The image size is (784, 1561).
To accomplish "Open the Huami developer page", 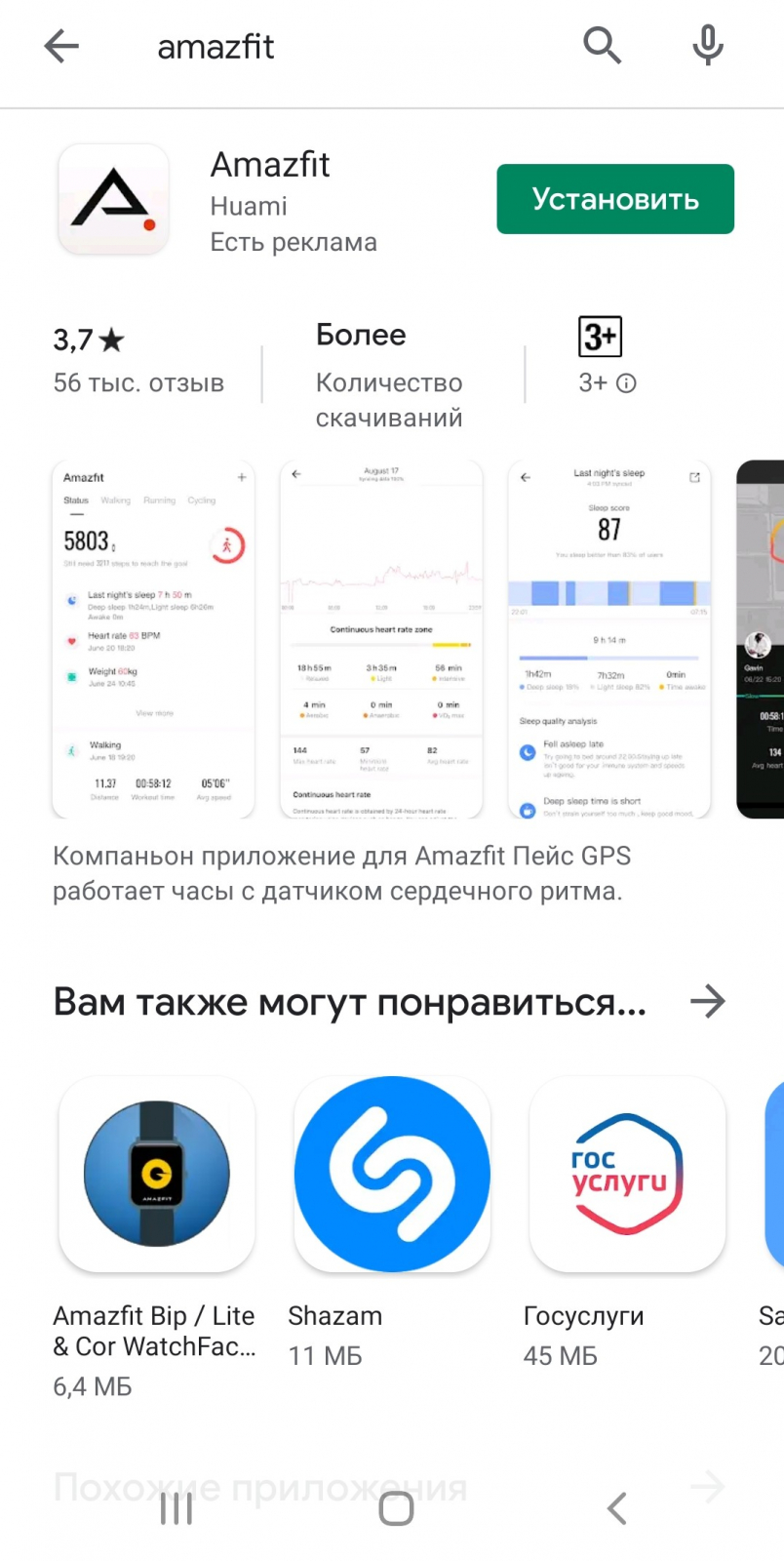I will (x=249, y=207).
